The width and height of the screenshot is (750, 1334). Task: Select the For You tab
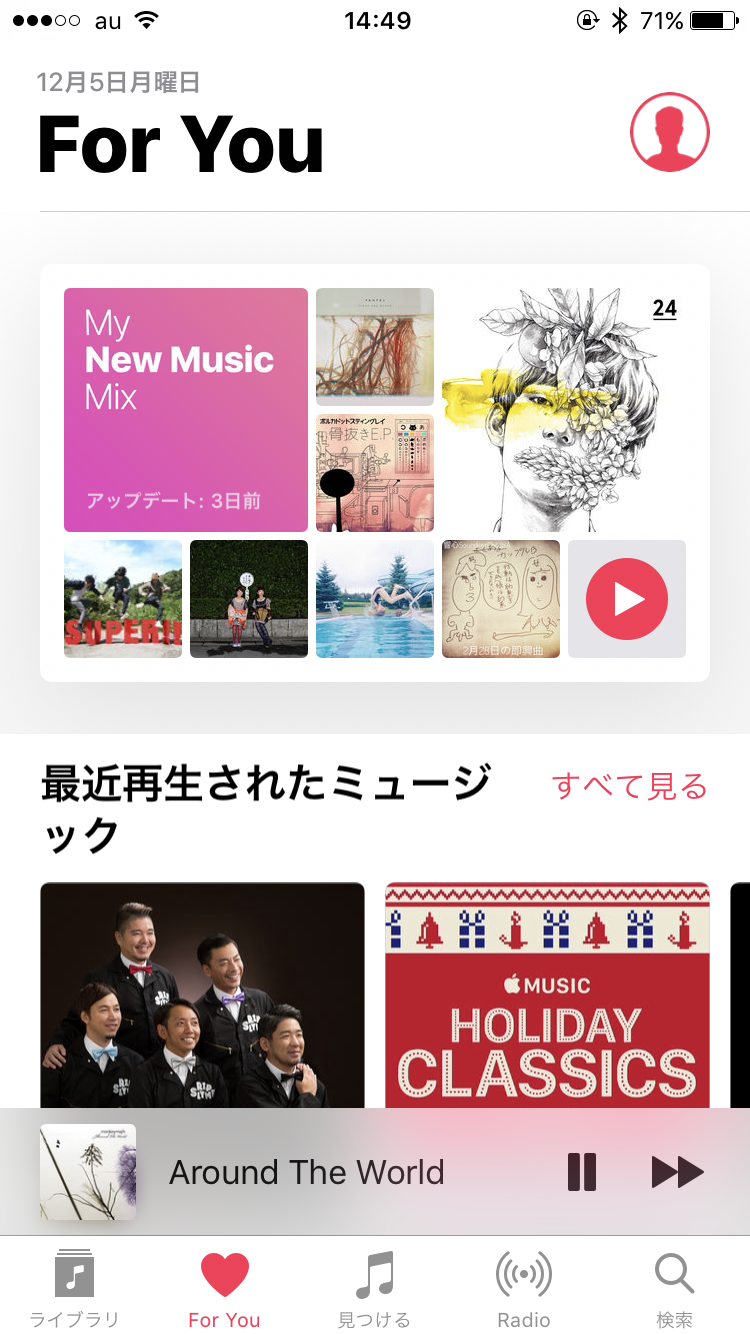224,1288
